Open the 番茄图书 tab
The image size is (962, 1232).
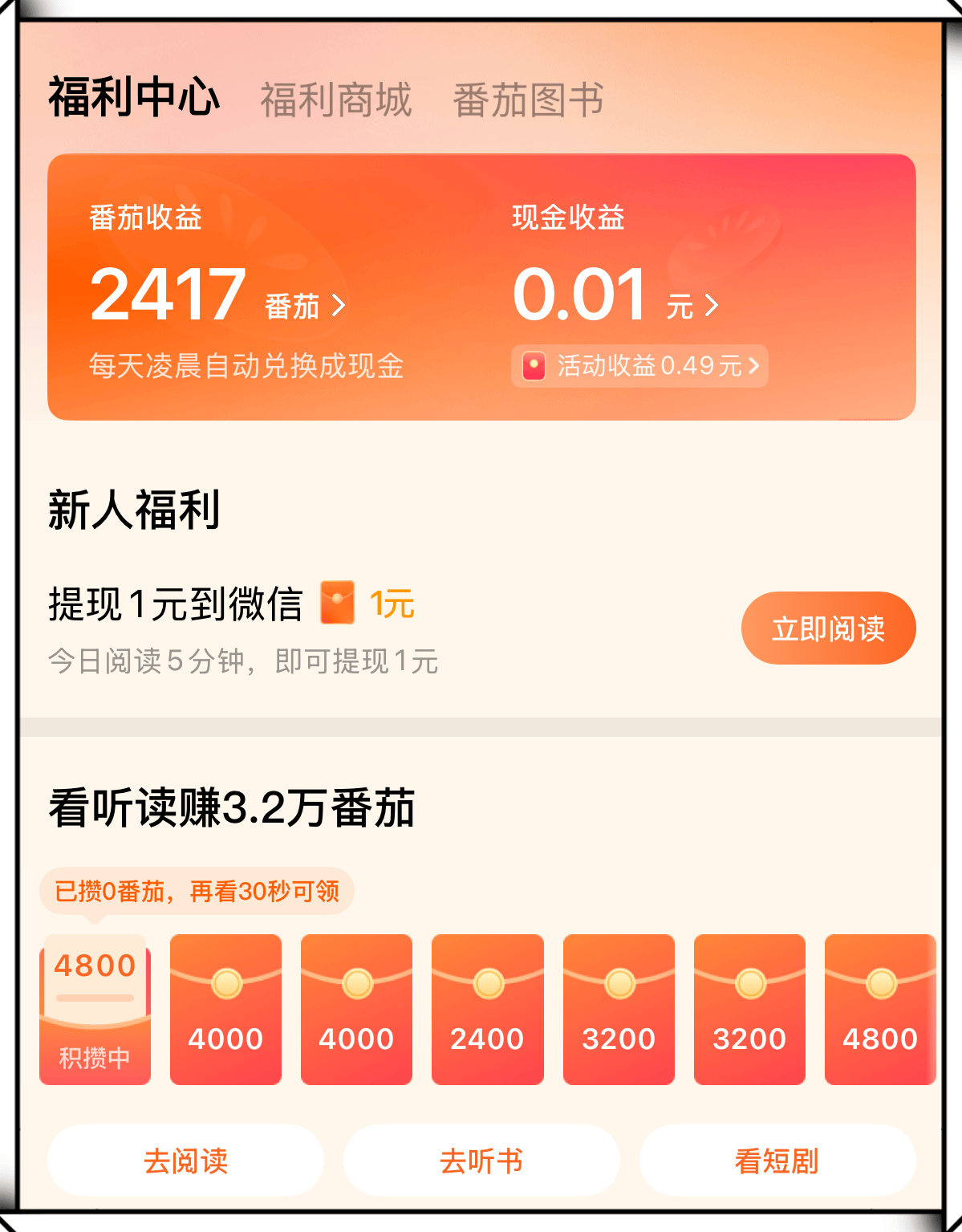pyautogui.click(x=528, y=100)
